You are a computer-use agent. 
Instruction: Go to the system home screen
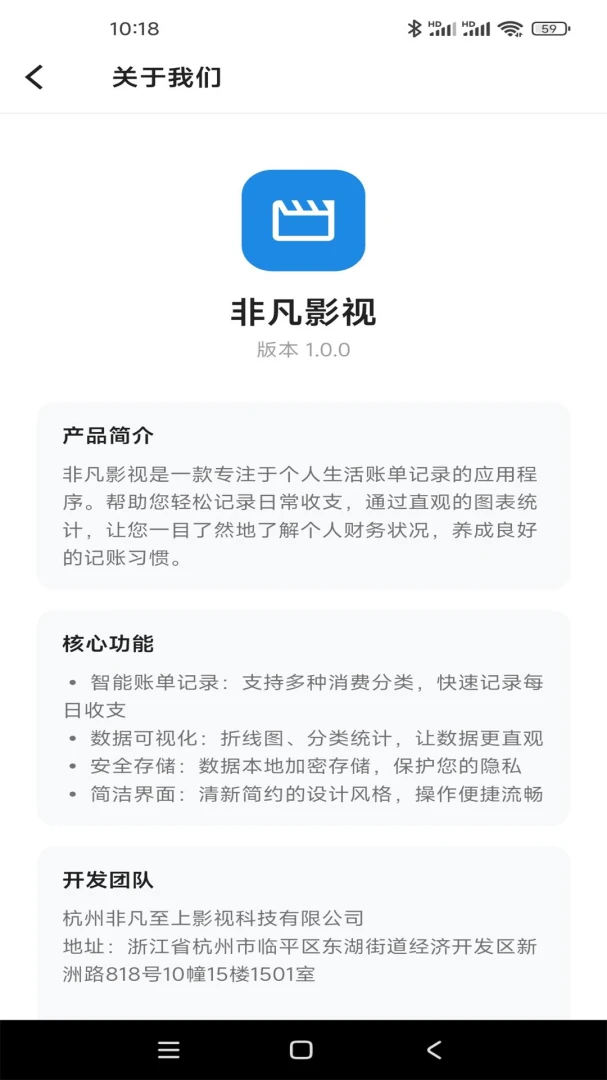(301, 1050)
